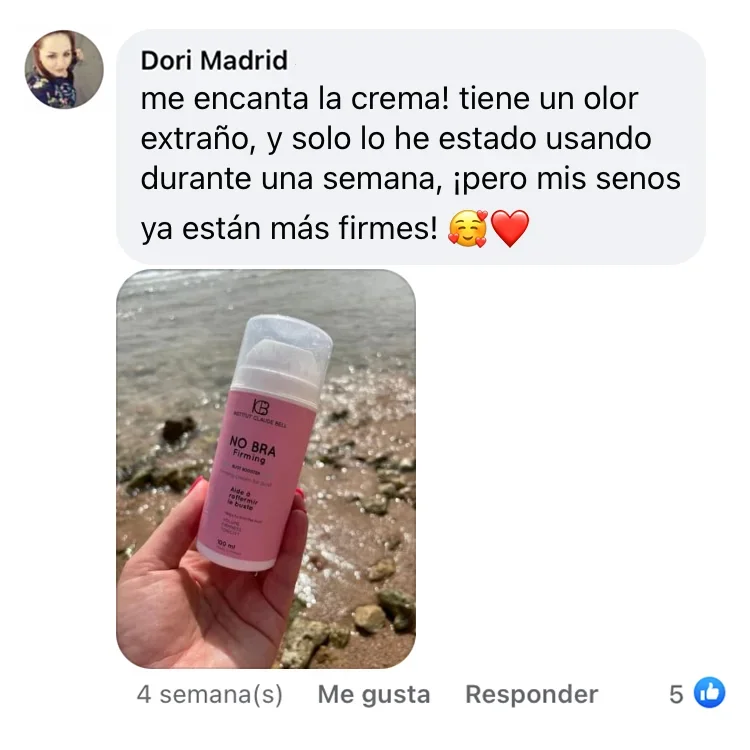Like Dori Madrid's comment with Me gusta
The height and width of the screenshot is (750, 750).
374,694
